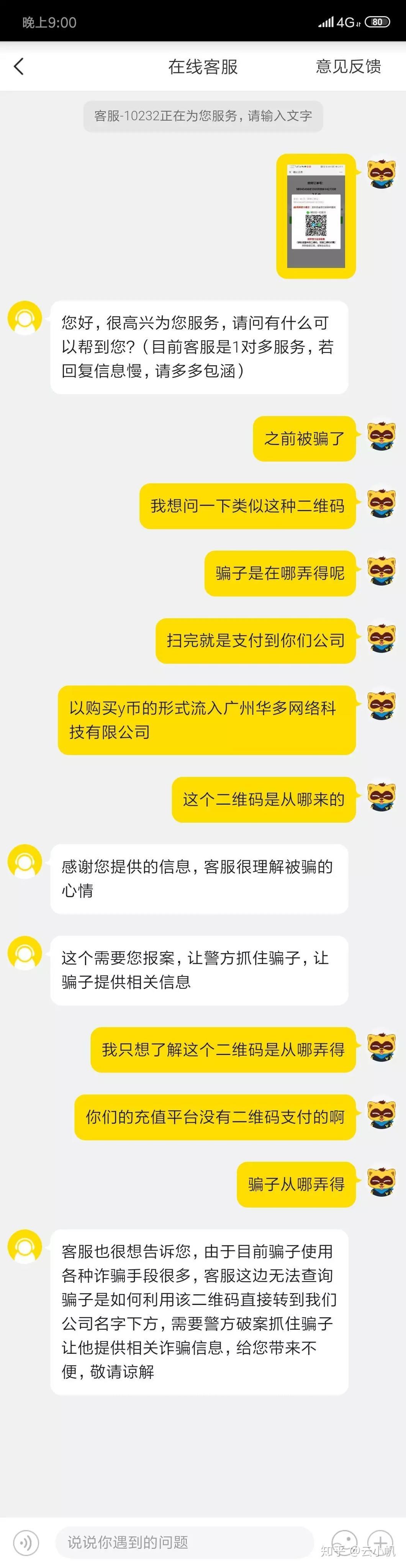This screenshot has width=406, height=1568.
Task: Switch to voice input mode
Action: coord(26,1542)
